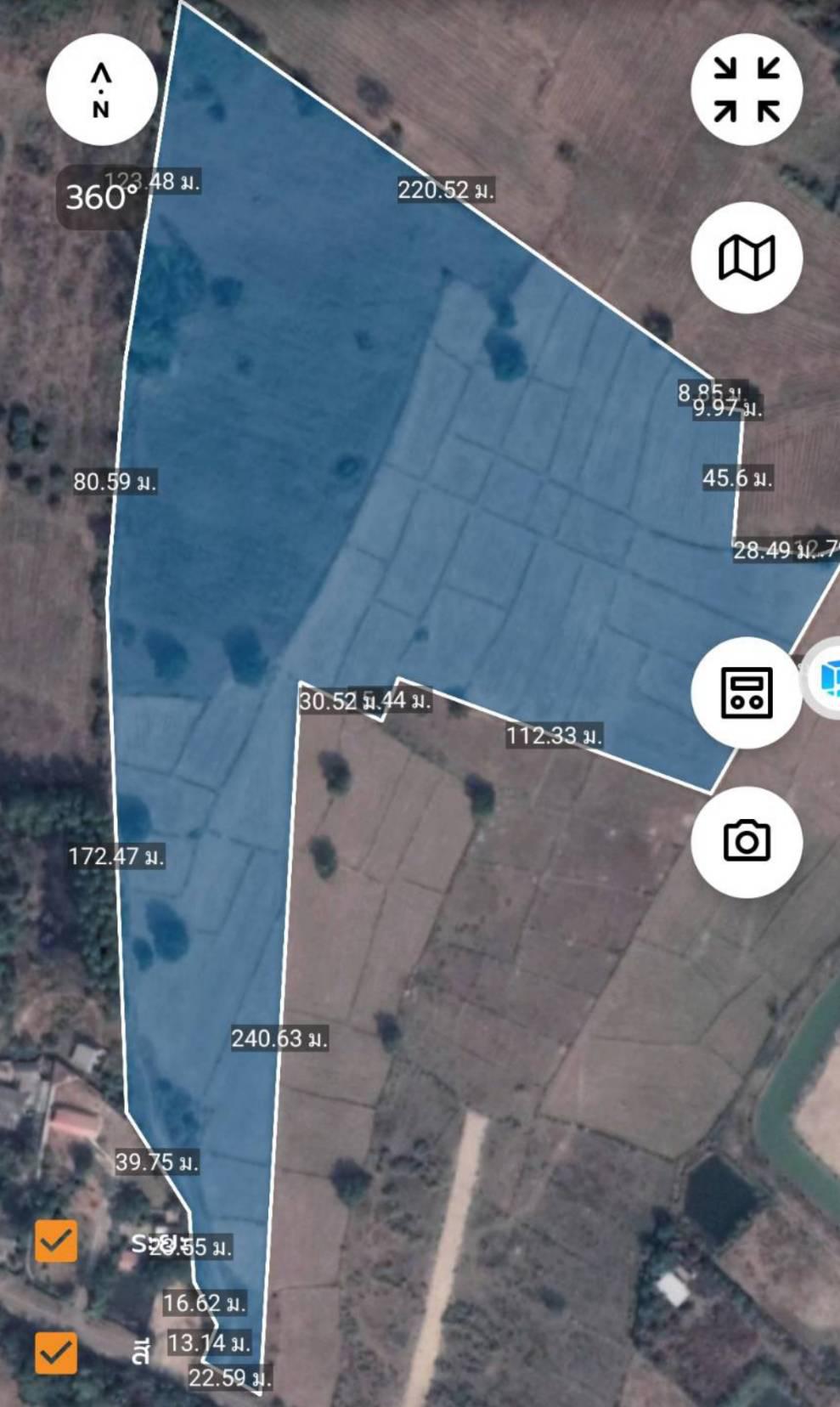Open the blue 3D cube icon
Image resolution: width=840 pixels, height=1407 pixels.
click(826, 679)
